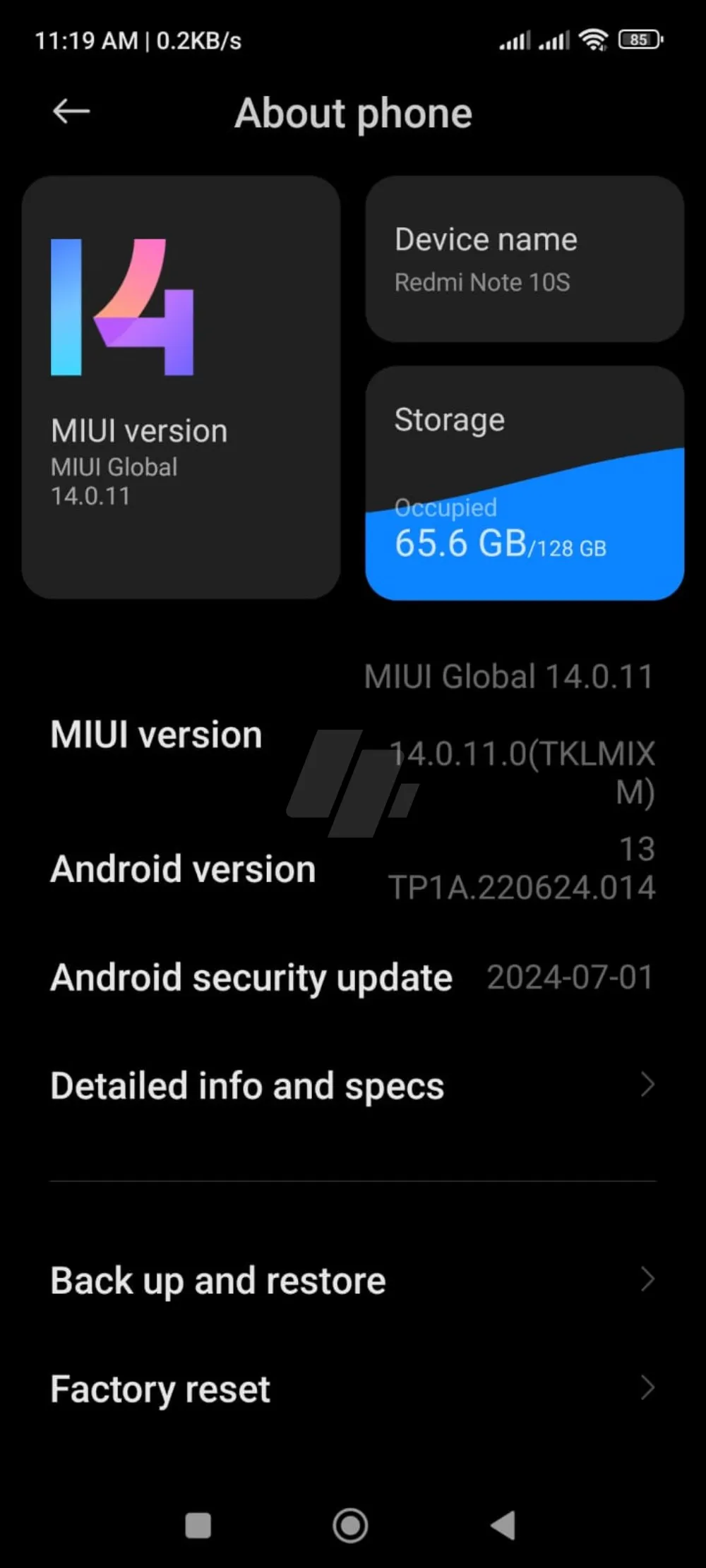Open Factory reset
The width and height of the screenshot is (706, 1568).
353,1389
